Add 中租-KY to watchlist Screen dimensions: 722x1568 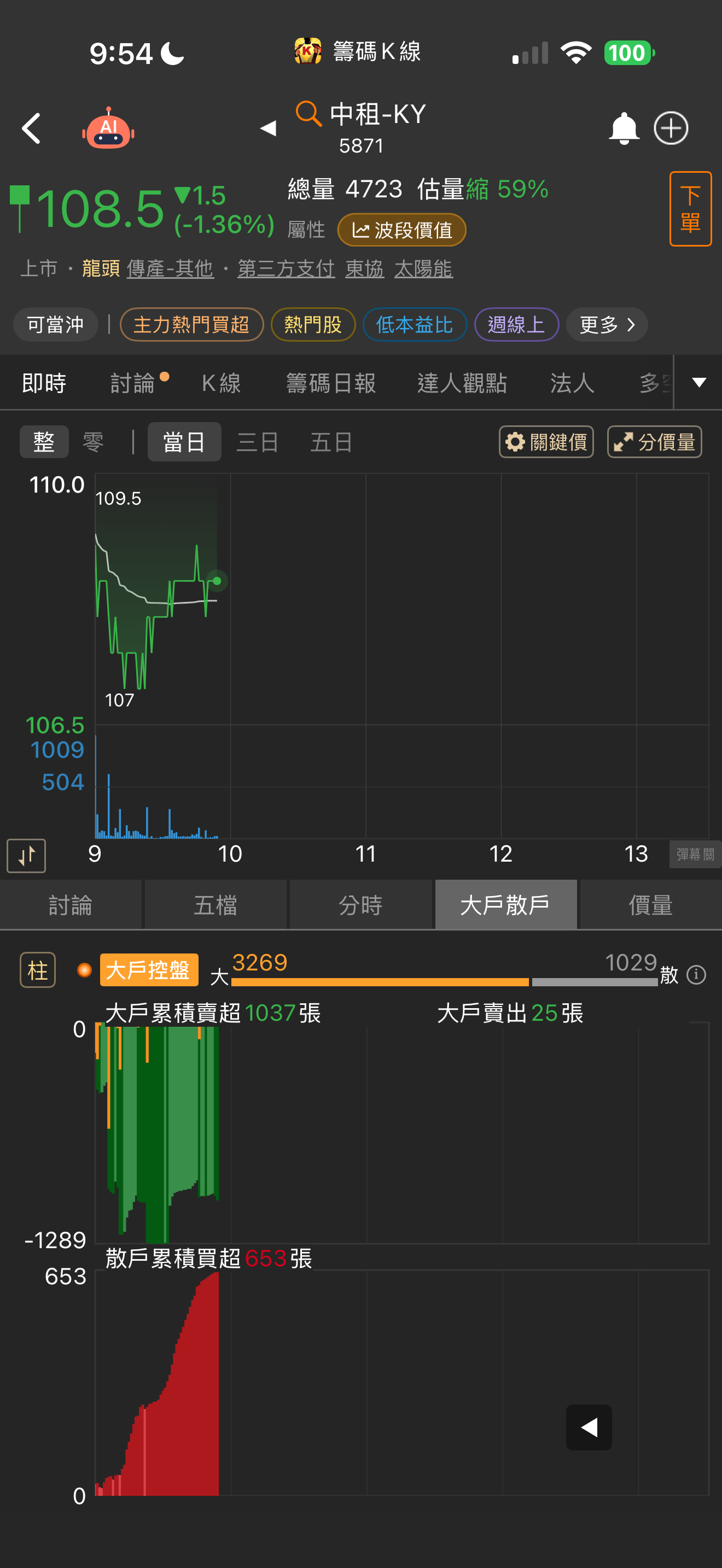click(x=670, y=128)
